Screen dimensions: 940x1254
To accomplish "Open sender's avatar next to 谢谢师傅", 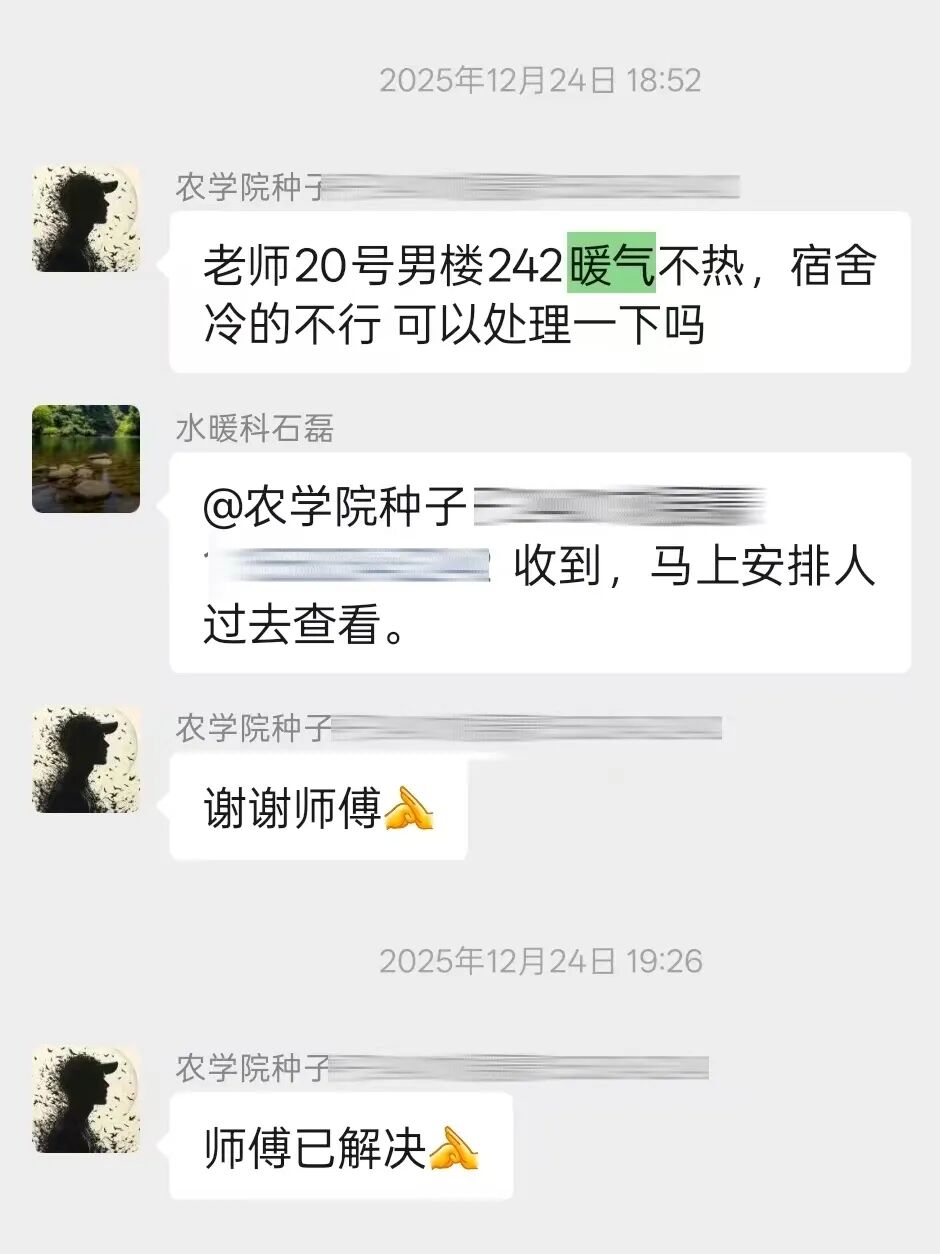I will click(x=86, y=759).
